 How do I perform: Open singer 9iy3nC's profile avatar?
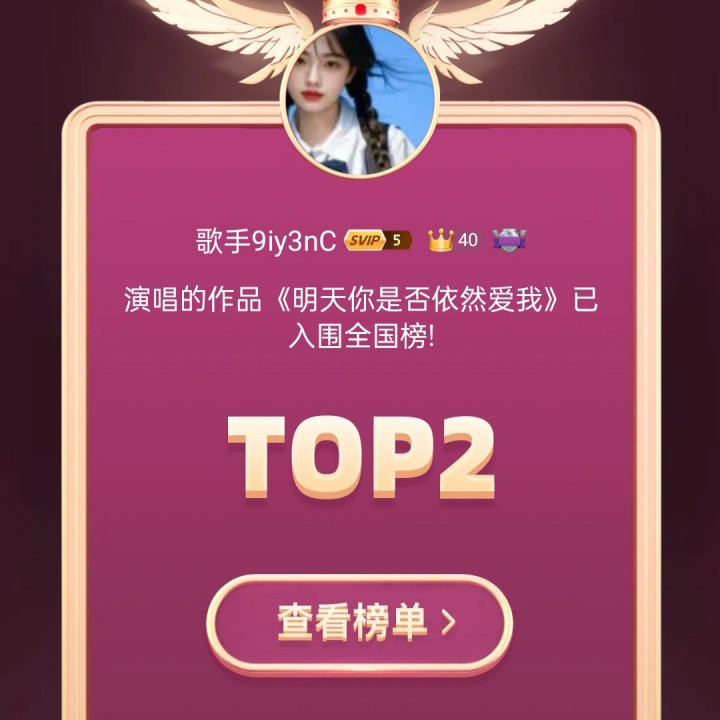(359, 100)
